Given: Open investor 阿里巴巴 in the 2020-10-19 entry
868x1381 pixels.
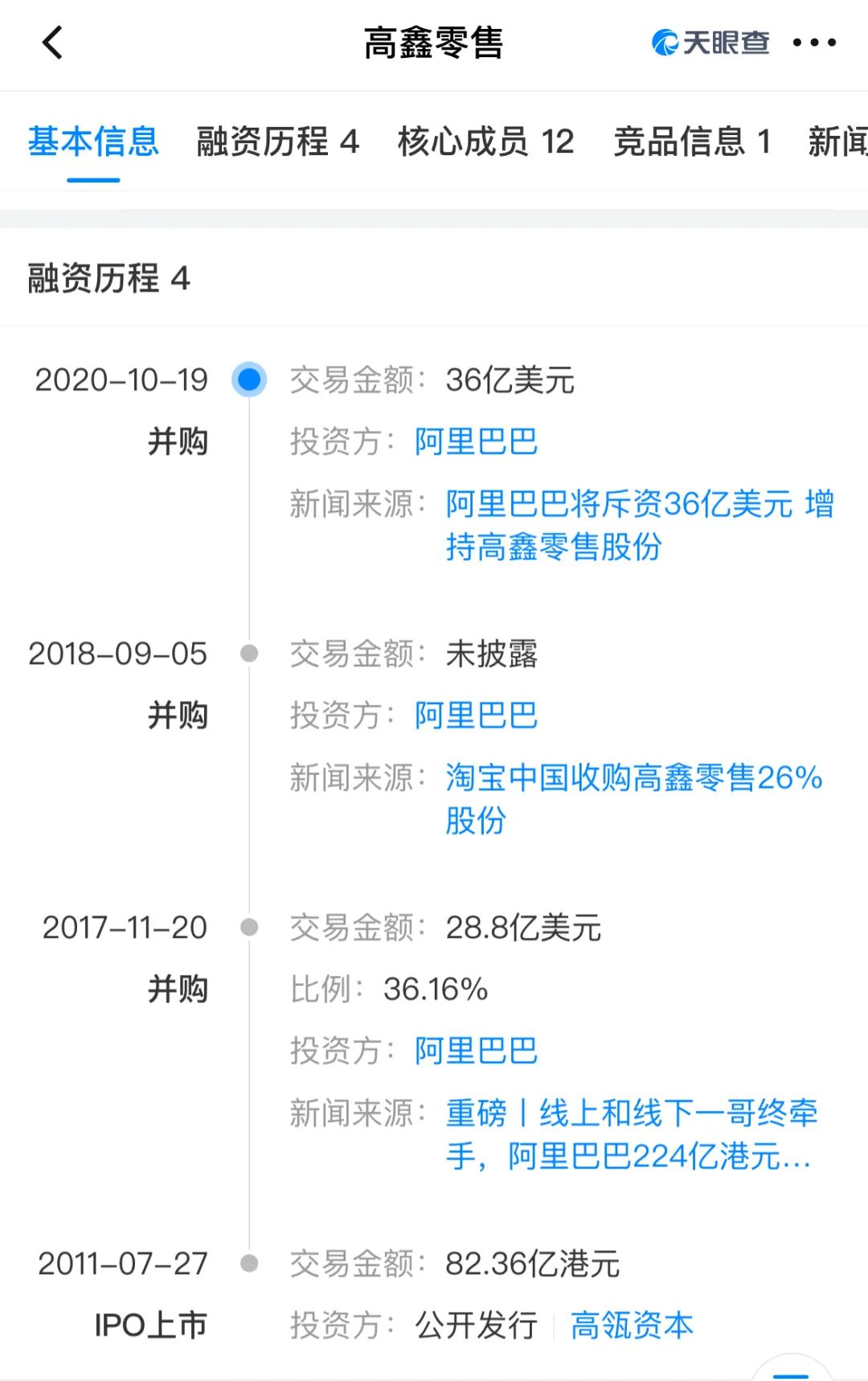Looking at the screenshot, I should click(476, 442).
